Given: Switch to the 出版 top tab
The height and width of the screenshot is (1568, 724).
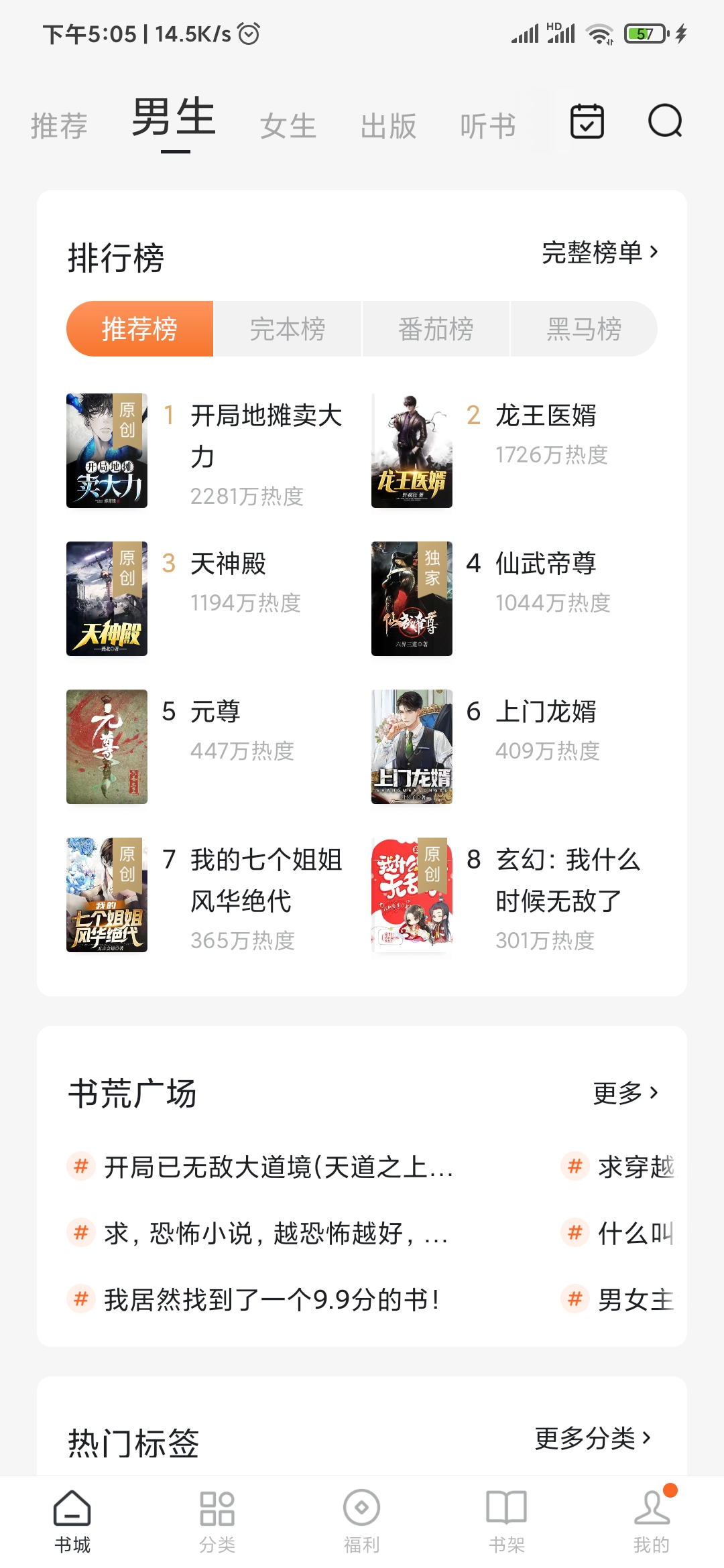Looking at the screenshot, I should [388, 126].
